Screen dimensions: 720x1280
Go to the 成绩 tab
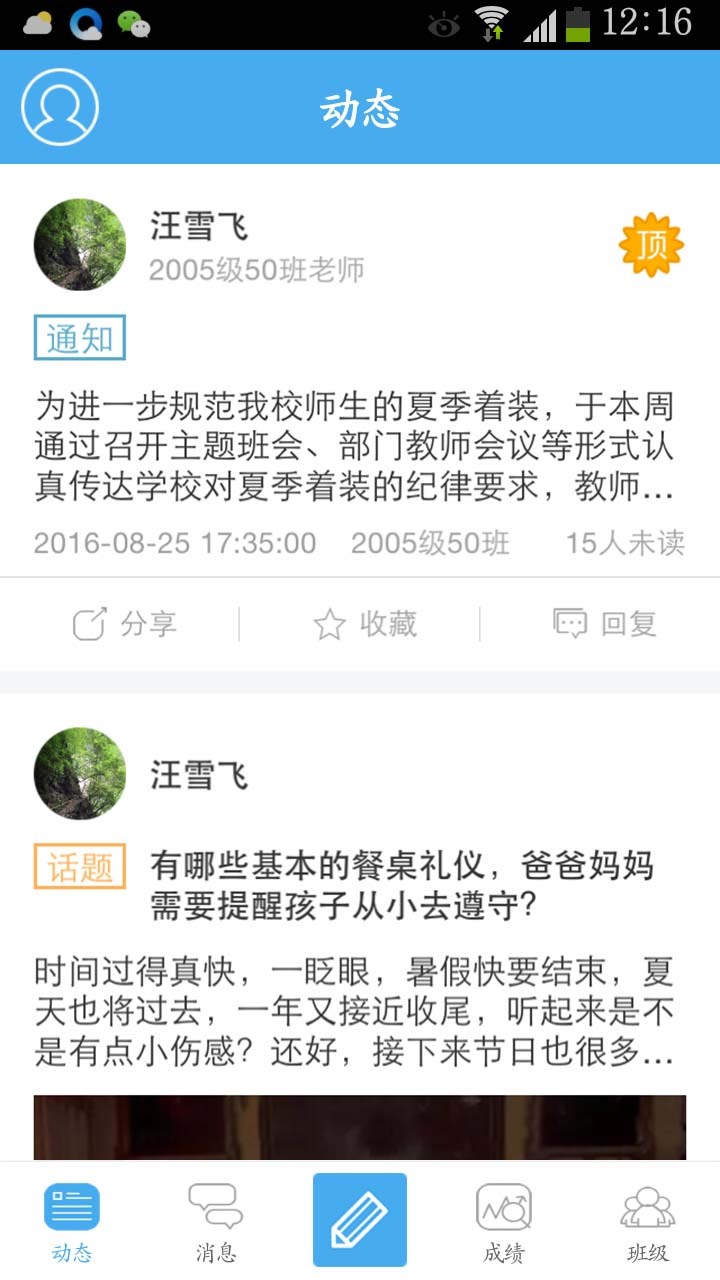pos(504,1221)
